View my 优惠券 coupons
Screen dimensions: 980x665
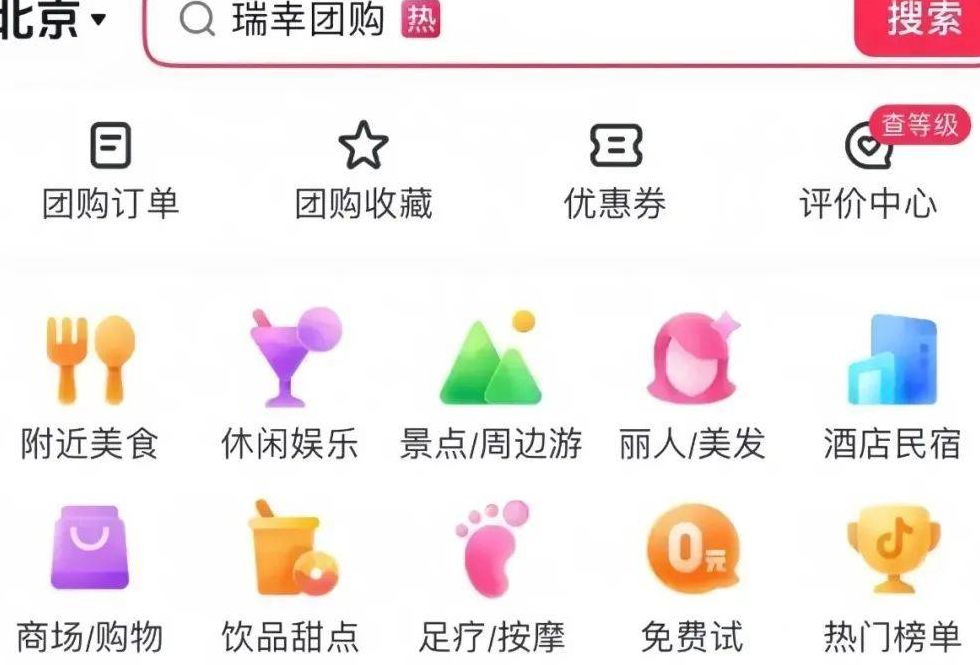[x=615, y=172]
